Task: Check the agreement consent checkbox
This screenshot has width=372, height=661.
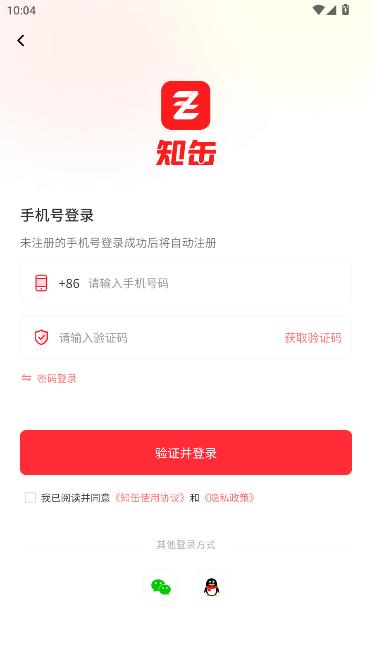Action: (x=30, y=497)
